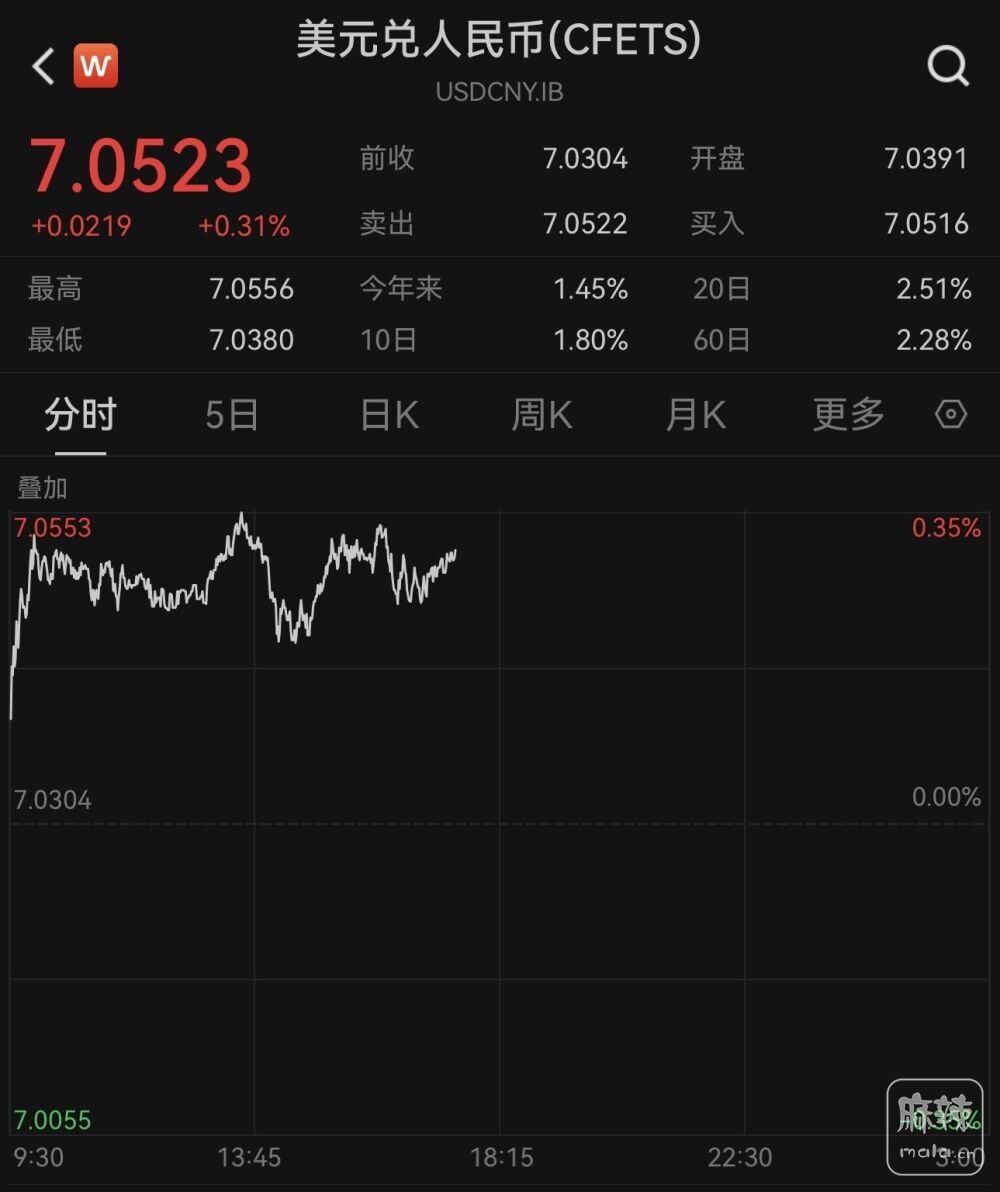Expand the 更多 chart options

pos(848,414)
